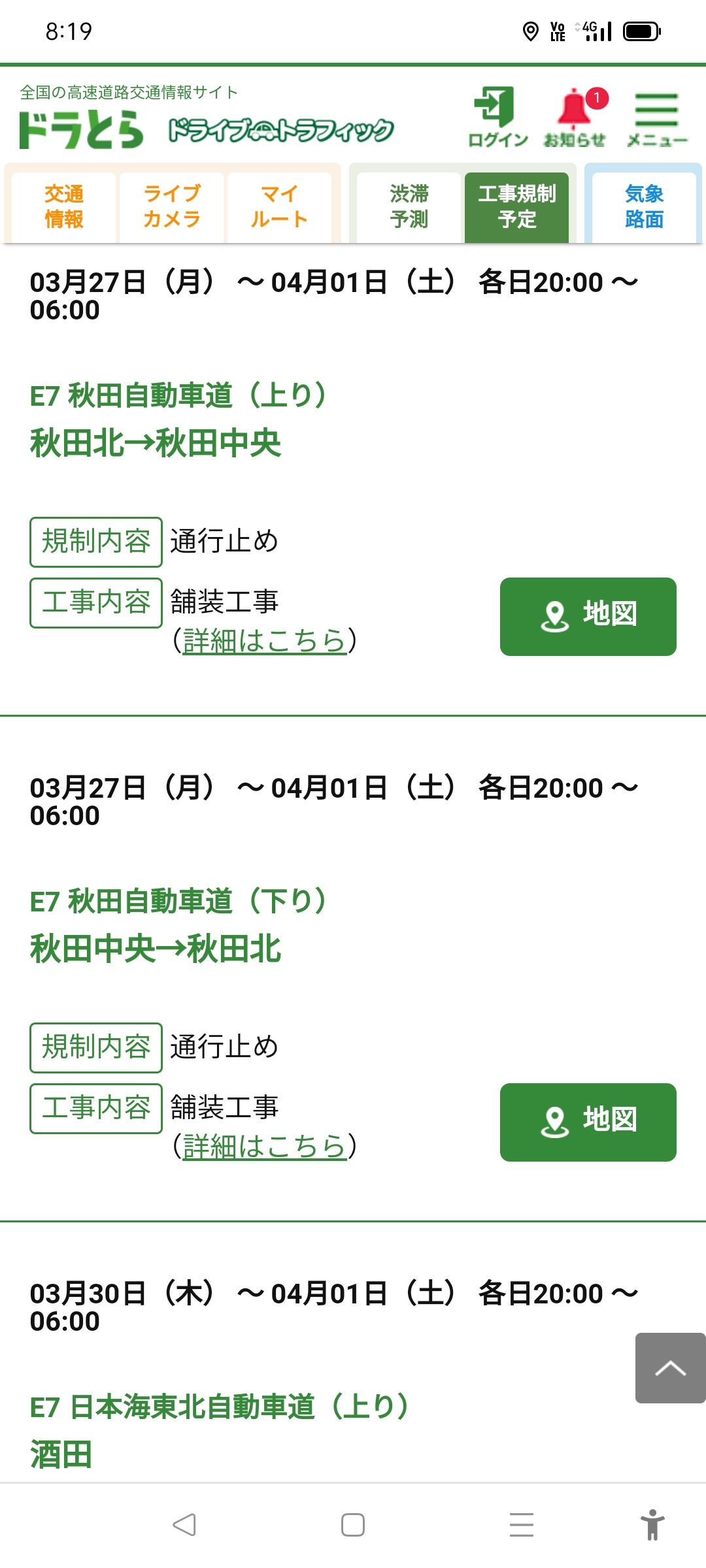Switch to the ライブカメラ tab

click(x=171, y=206)
